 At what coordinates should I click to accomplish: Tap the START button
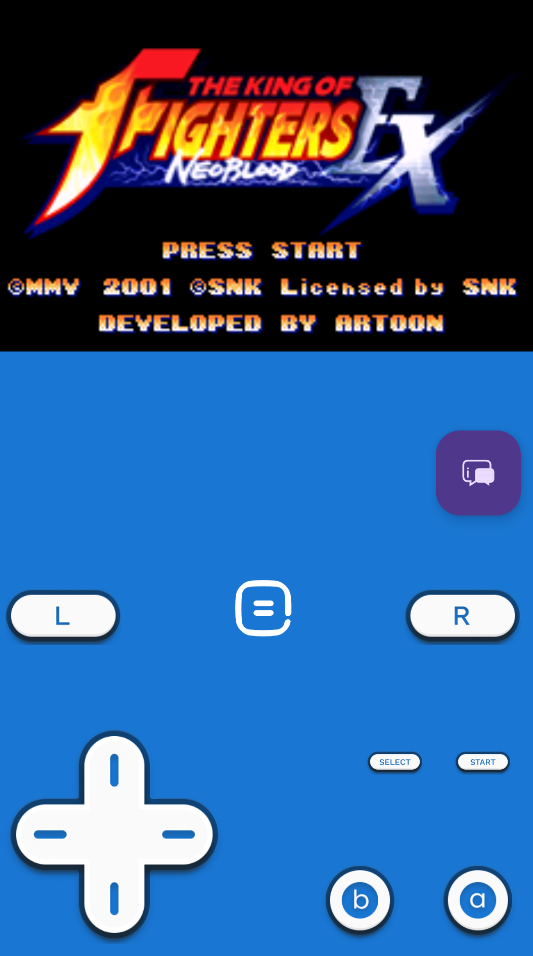click(482, 762)
